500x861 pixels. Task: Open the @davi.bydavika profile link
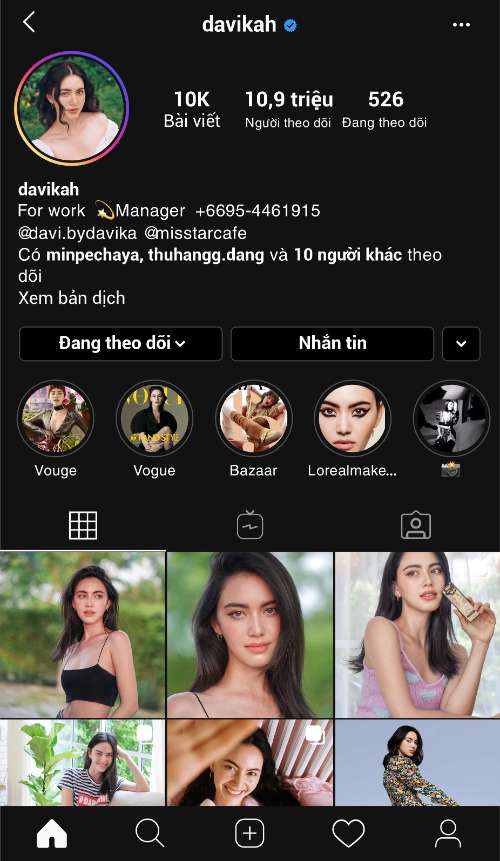(x=77, y=233)
